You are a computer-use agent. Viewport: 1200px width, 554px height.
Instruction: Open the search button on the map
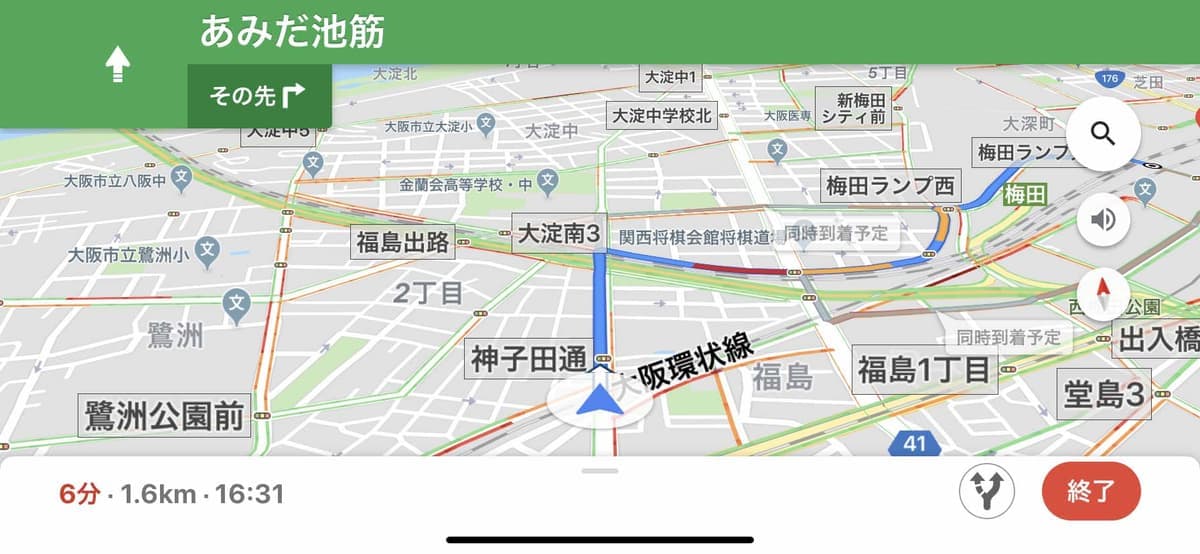(1103, 134)
